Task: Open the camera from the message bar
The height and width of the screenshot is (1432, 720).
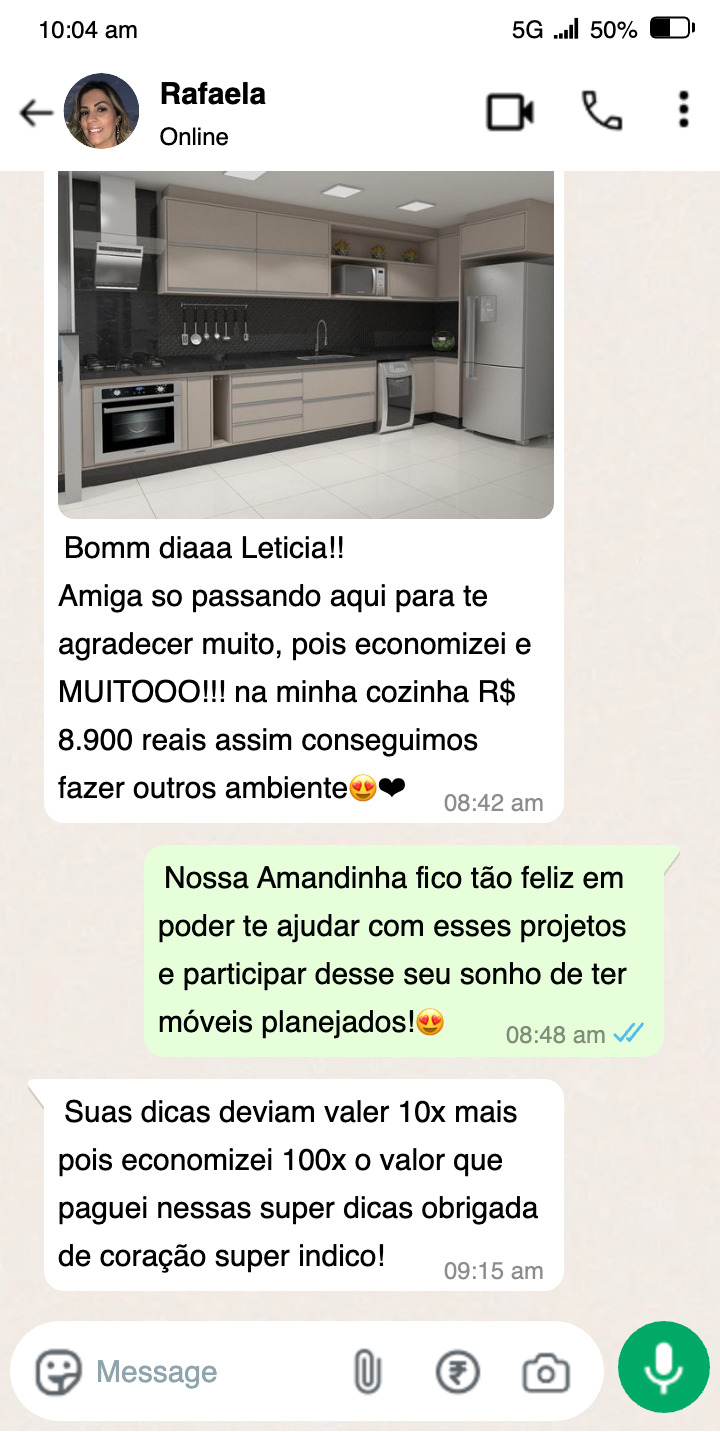Action: coord(546,1372)
